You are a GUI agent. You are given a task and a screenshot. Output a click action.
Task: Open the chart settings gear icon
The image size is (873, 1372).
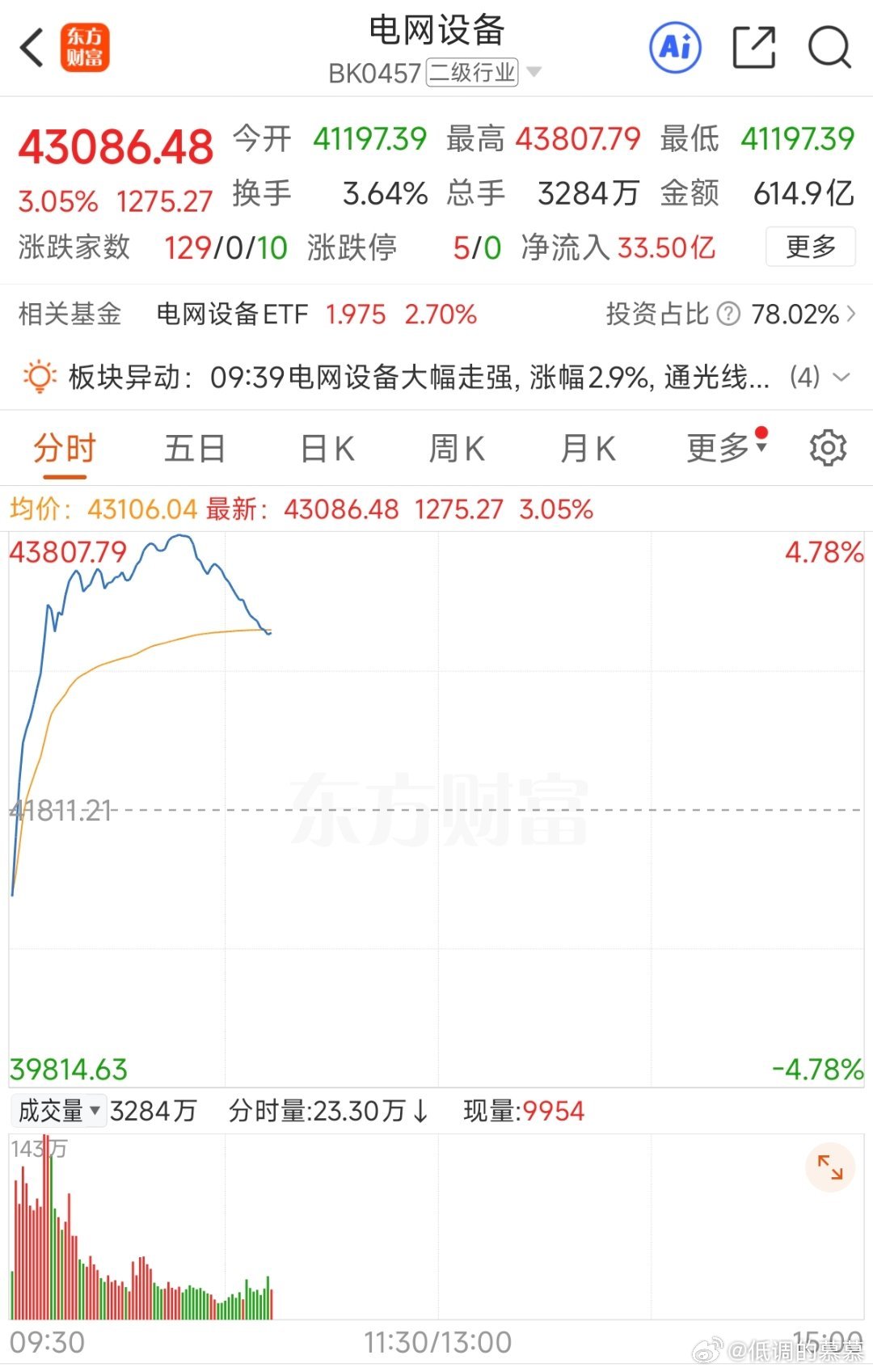click(828, 448)
